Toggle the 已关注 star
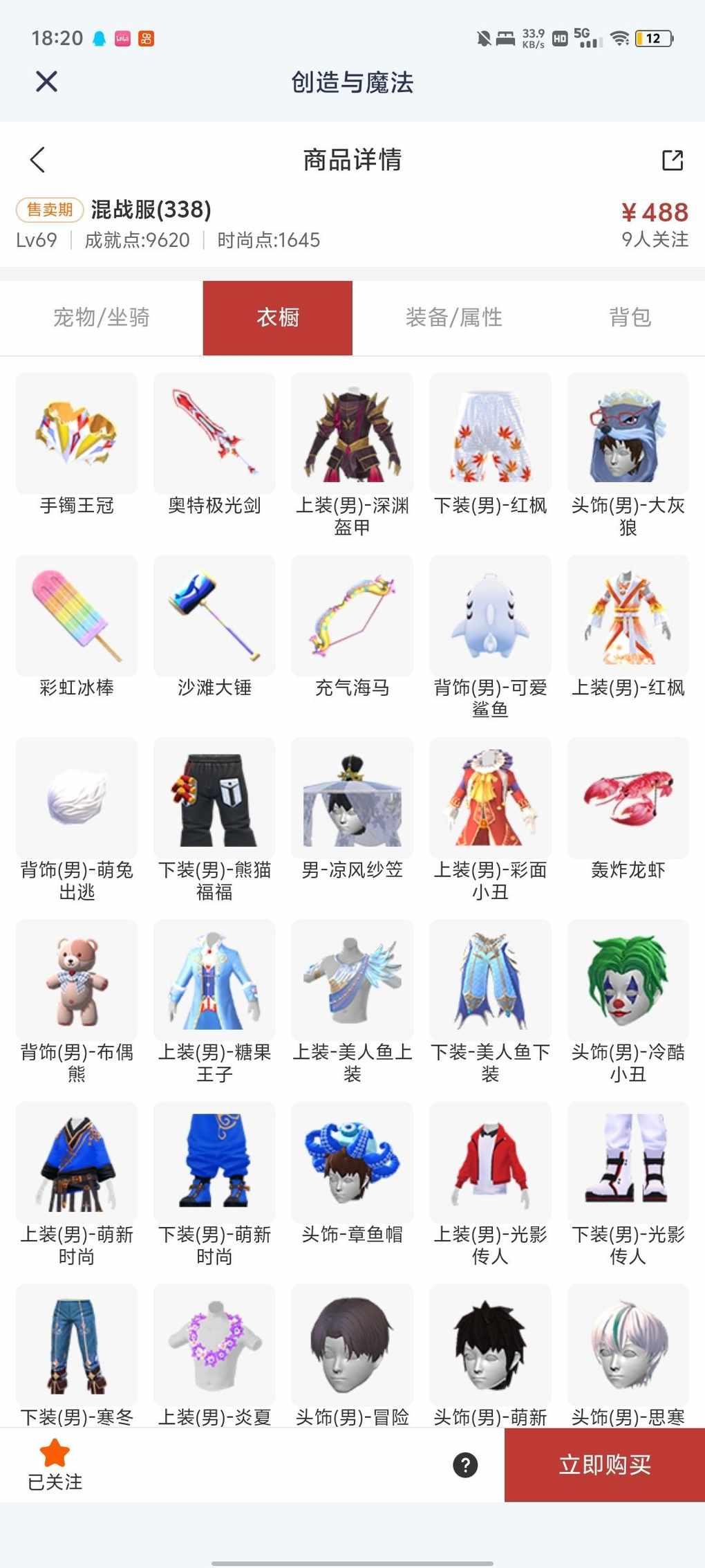Viewport: 705px width, 1568px height. [x=55, y=1464]
